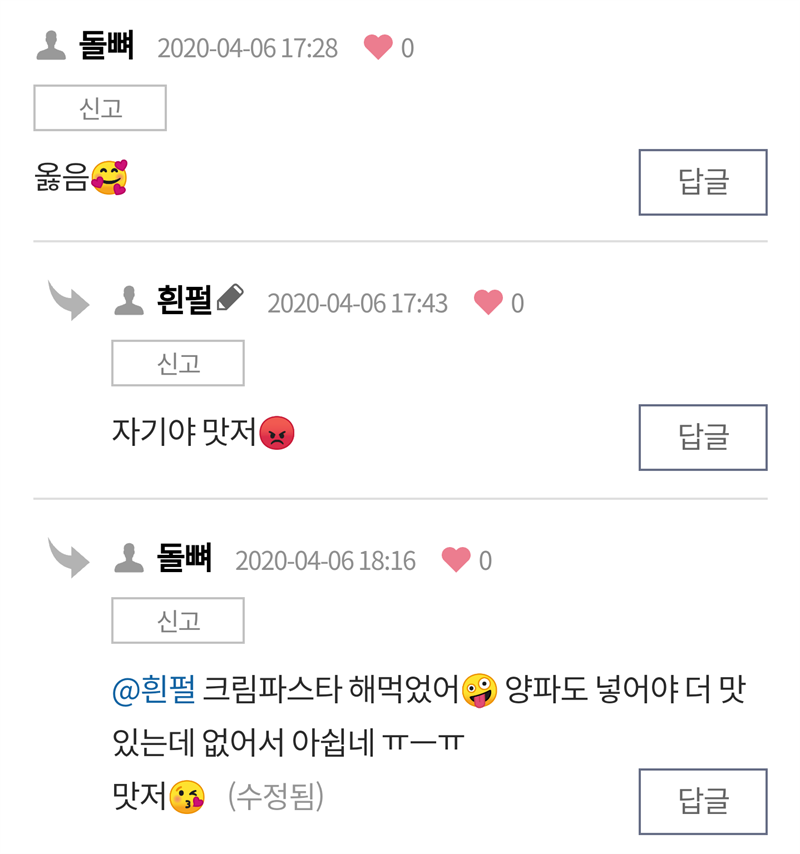Open the @흰펄 mention link
Viewport: 800px width, 854px height.
coord(155,689)
